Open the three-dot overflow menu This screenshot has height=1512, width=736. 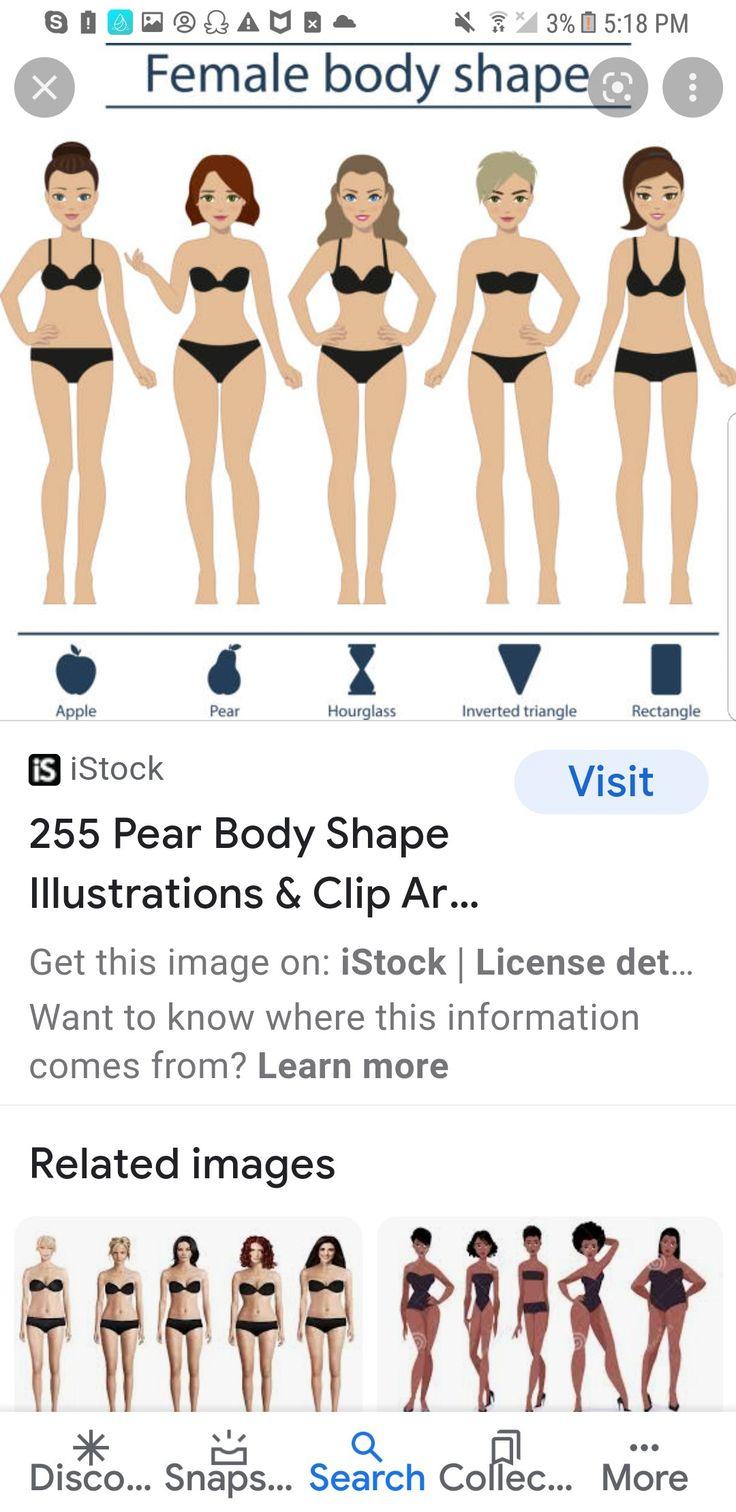(692, 88)
